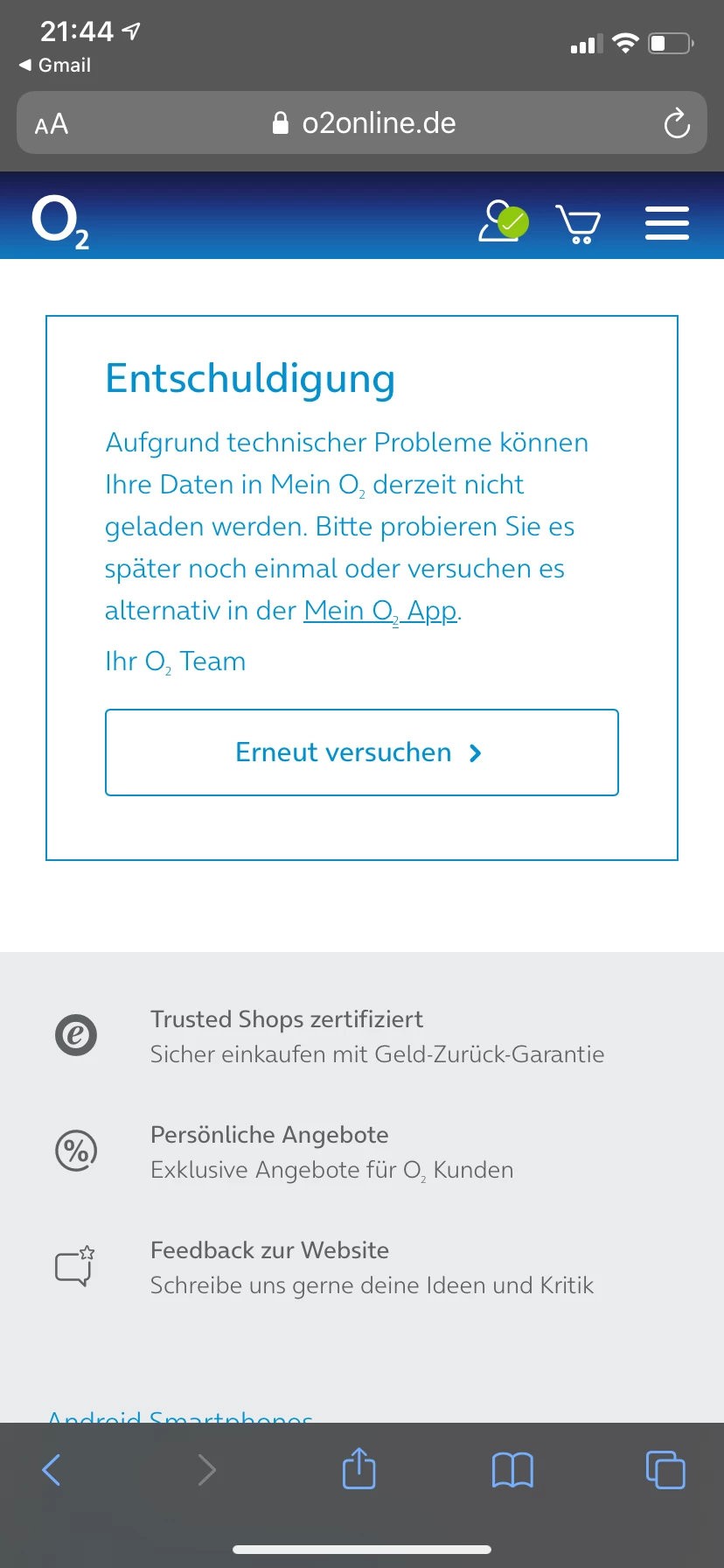Open Trusted Shops zertifiziert
This screenshot has height=1568, width=724.
pos(286,1019)
